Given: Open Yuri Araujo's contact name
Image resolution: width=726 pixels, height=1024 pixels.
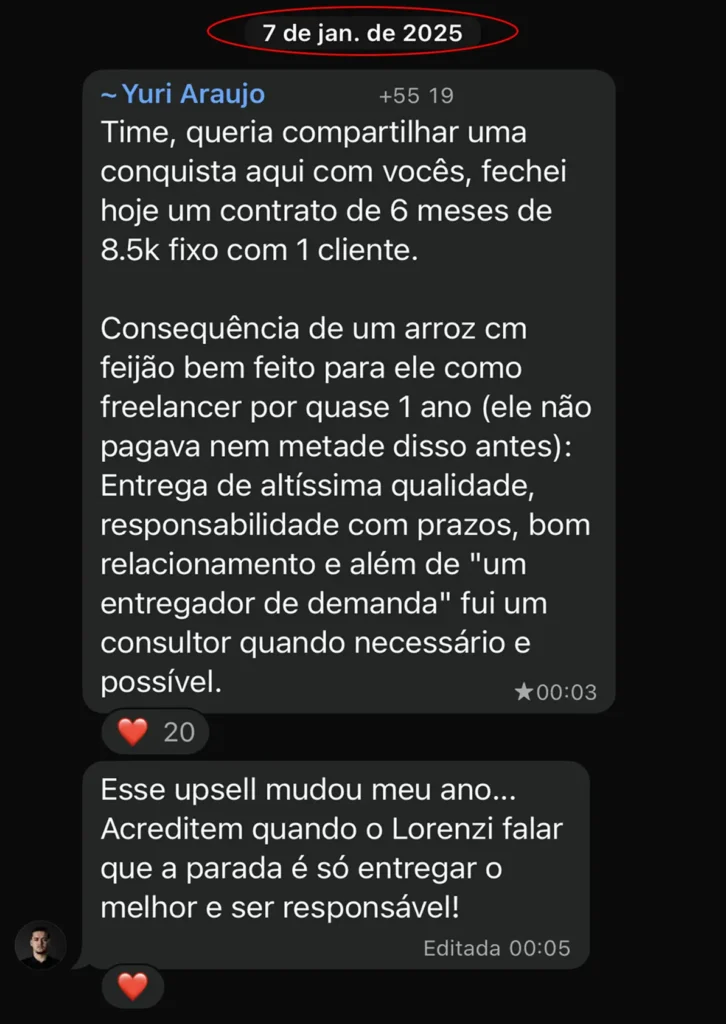Looking at the screenshot, I should coord(183,95).
